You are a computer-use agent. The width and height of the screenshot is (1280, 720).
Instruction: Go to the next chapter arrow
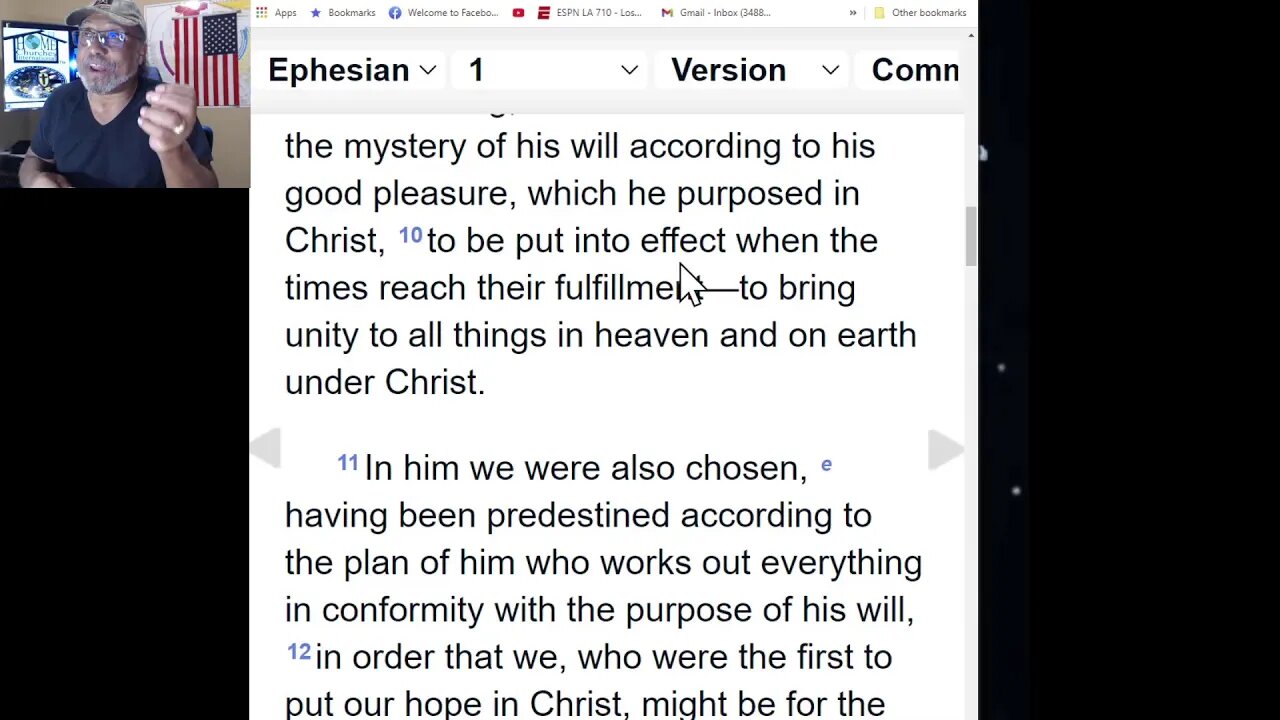pos(944,450)
